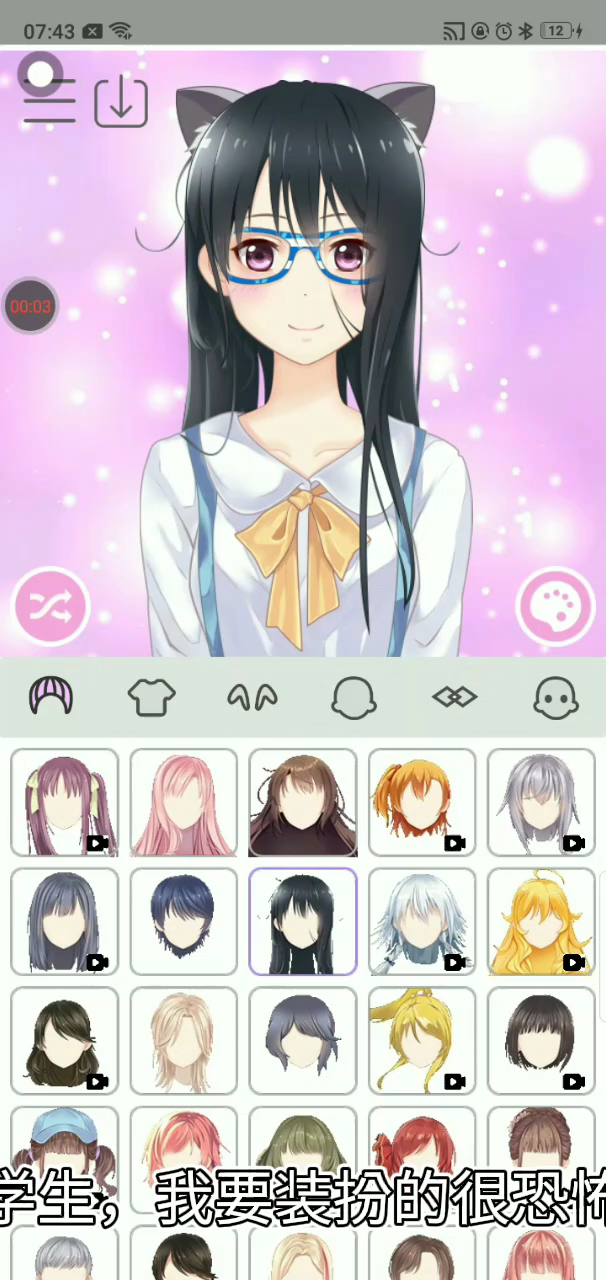The image size is (606, 1280).
Task: Choose the white braided hairstyle
Action: pos(422,922)
